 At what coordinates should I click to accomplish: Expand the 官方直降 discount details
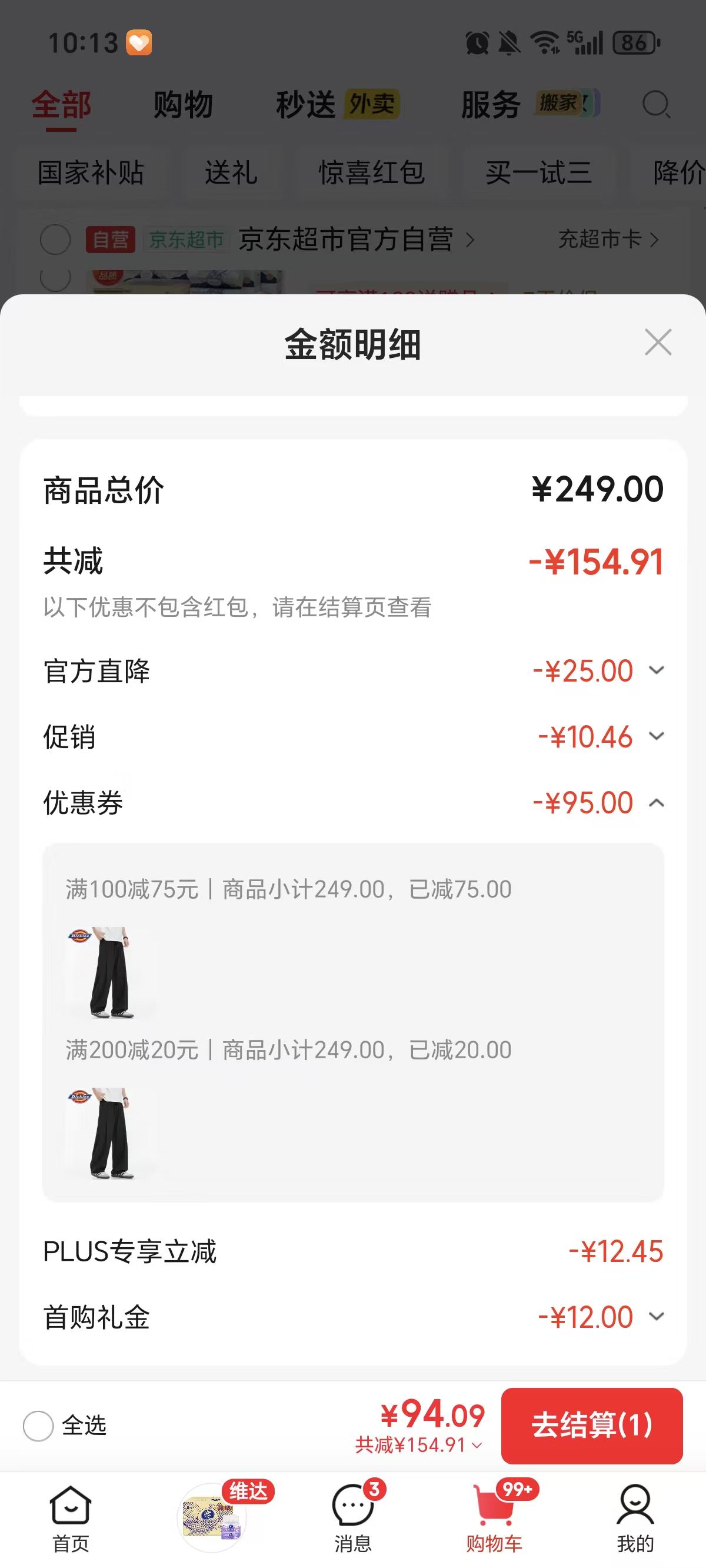[x=656, y=670]
